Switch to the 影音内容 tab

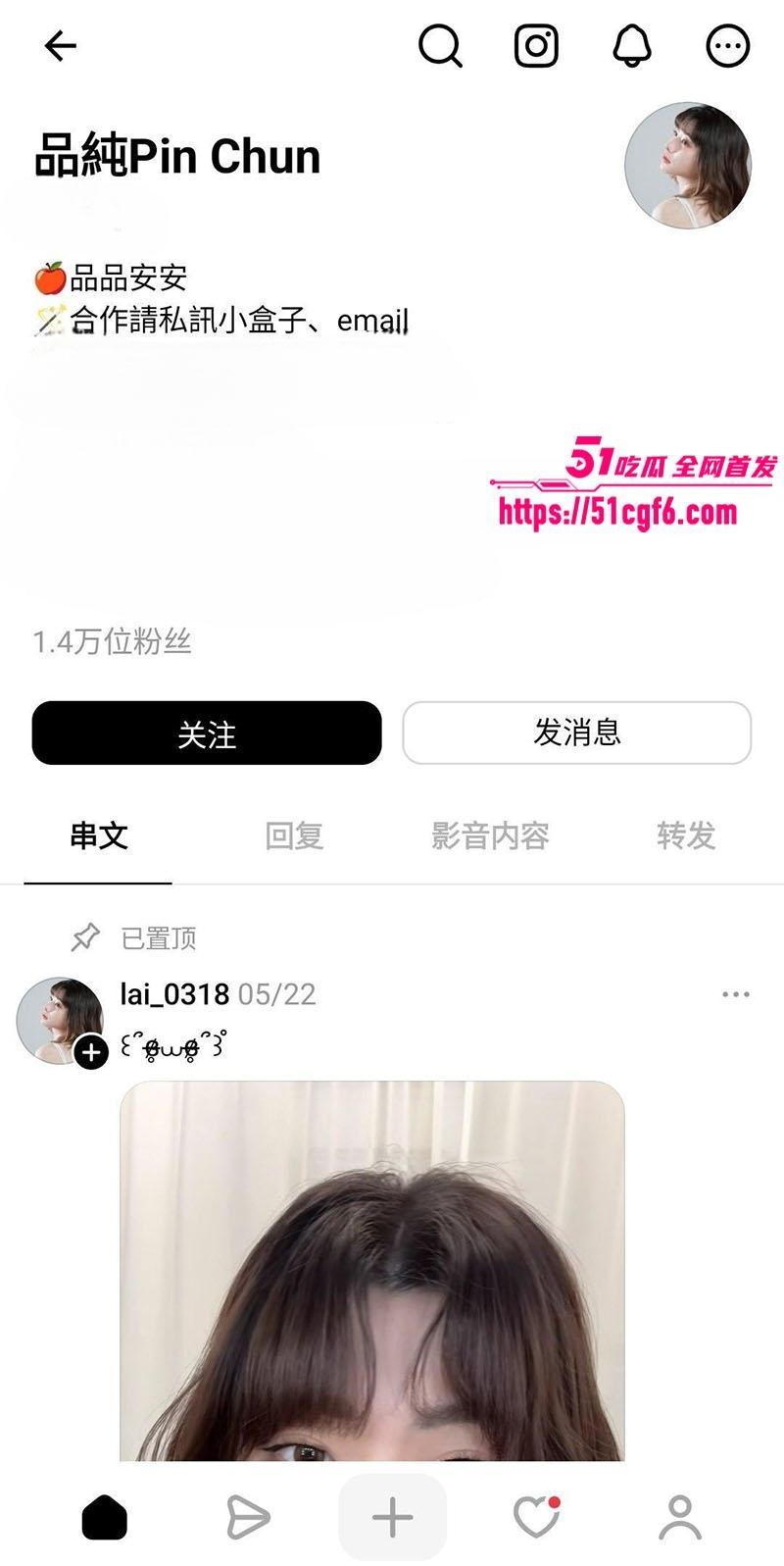point(490,835)
